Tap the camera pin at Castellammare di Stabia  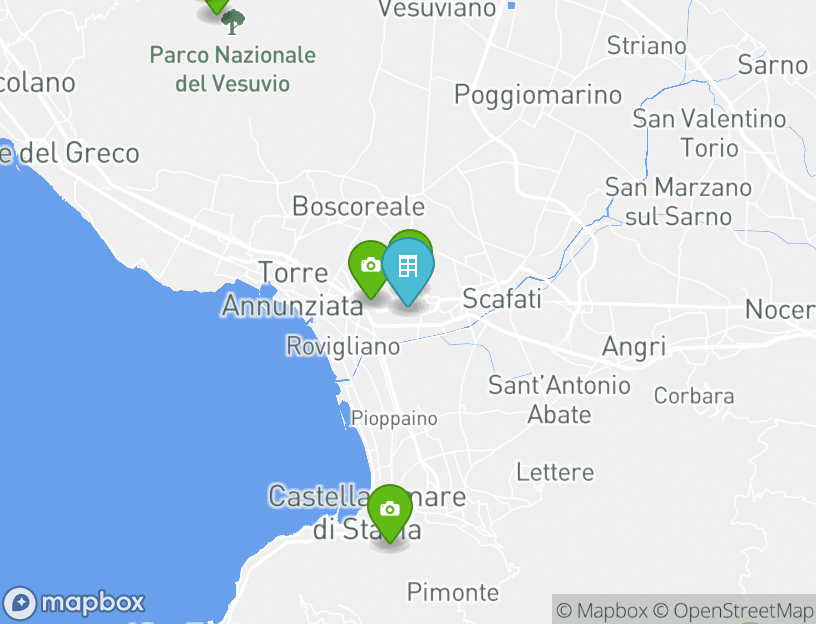(390, 510)
